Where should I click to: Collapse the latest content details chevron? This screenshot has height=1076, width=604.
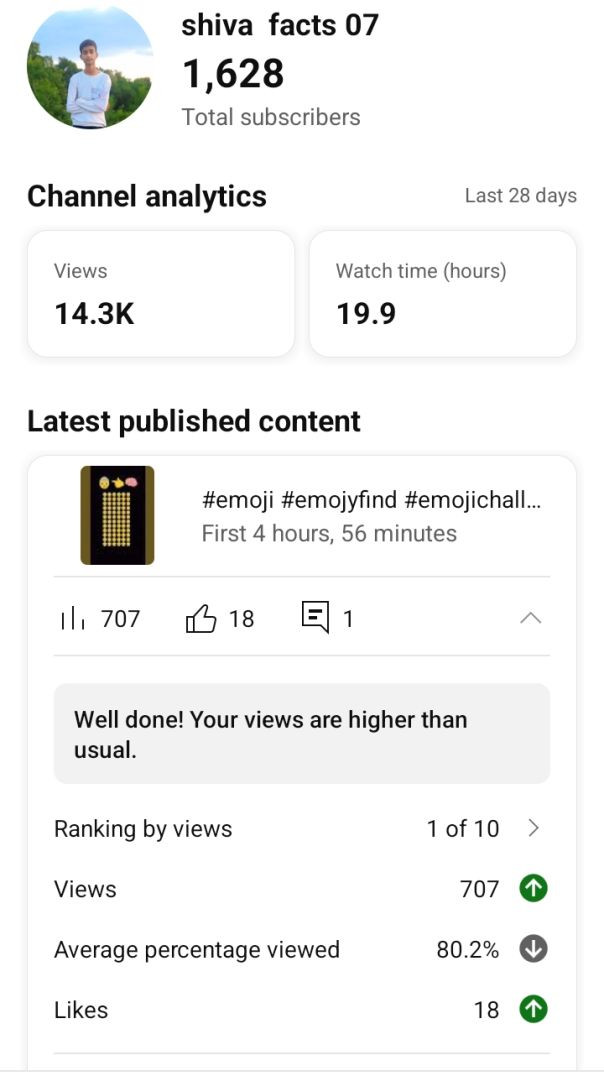click(x=531, y=619)
